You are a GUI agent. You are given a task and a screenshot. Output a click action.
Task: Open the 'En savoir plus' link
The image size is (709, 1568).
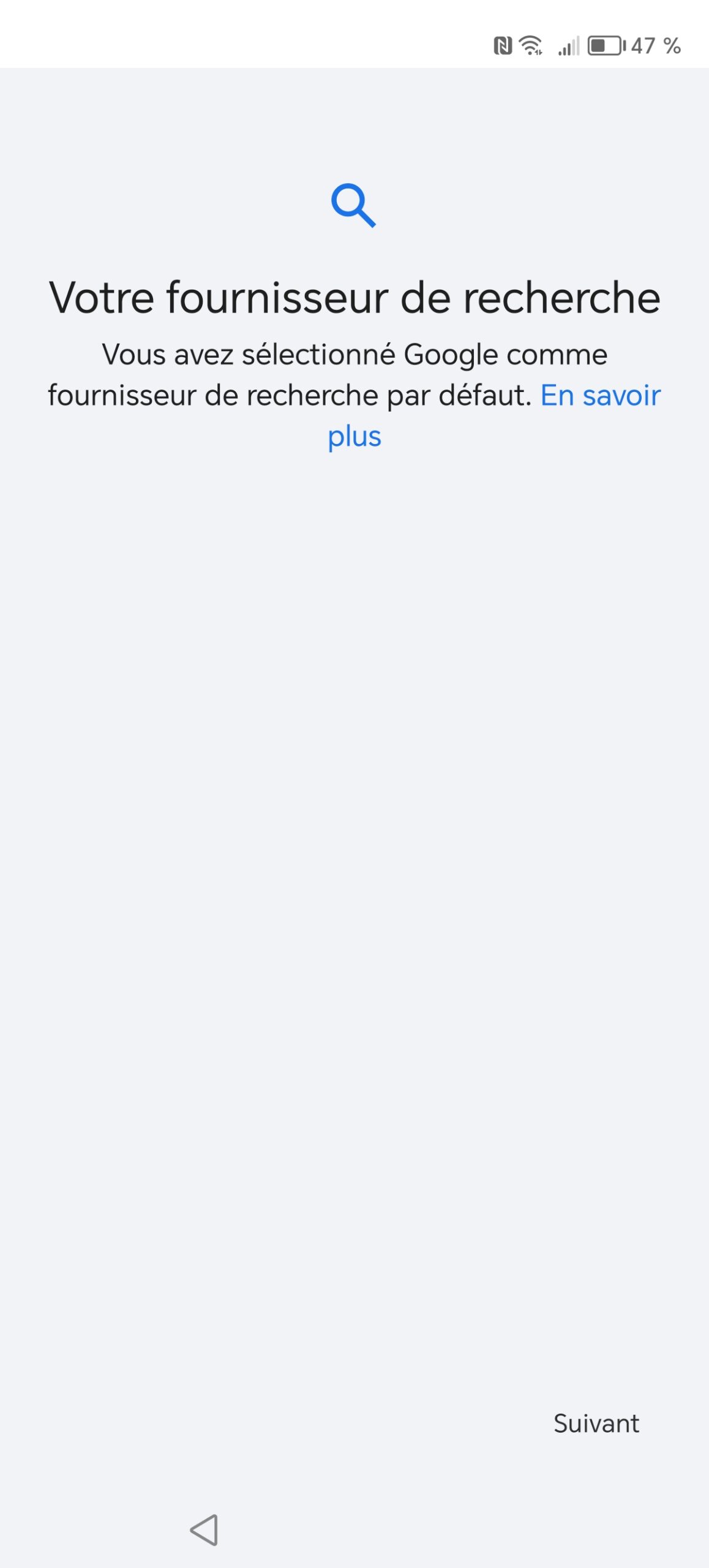pyautogui.click(x=599, y=396)
